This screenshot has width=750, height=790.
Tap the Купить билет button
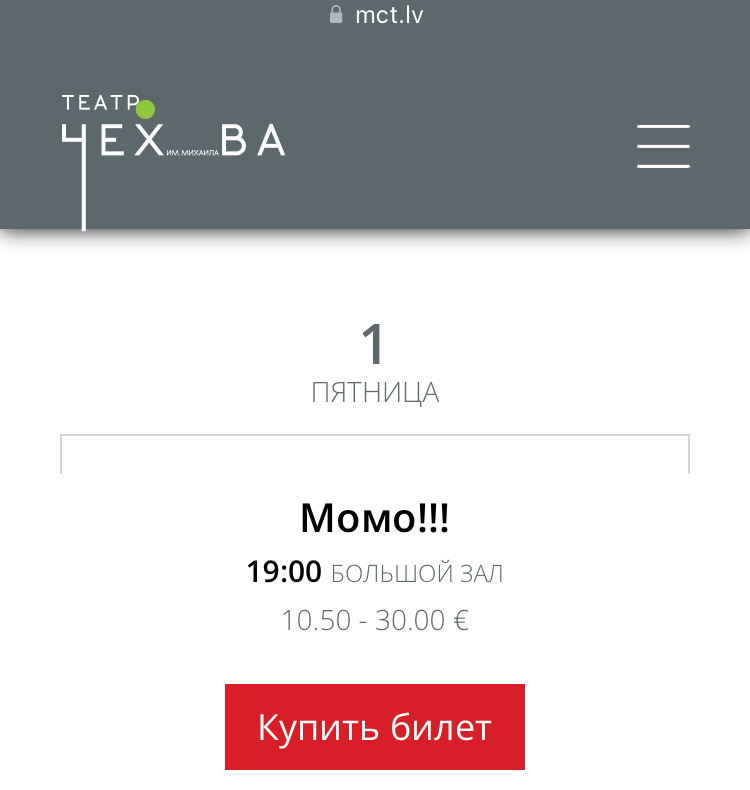(x=374, y=727)
